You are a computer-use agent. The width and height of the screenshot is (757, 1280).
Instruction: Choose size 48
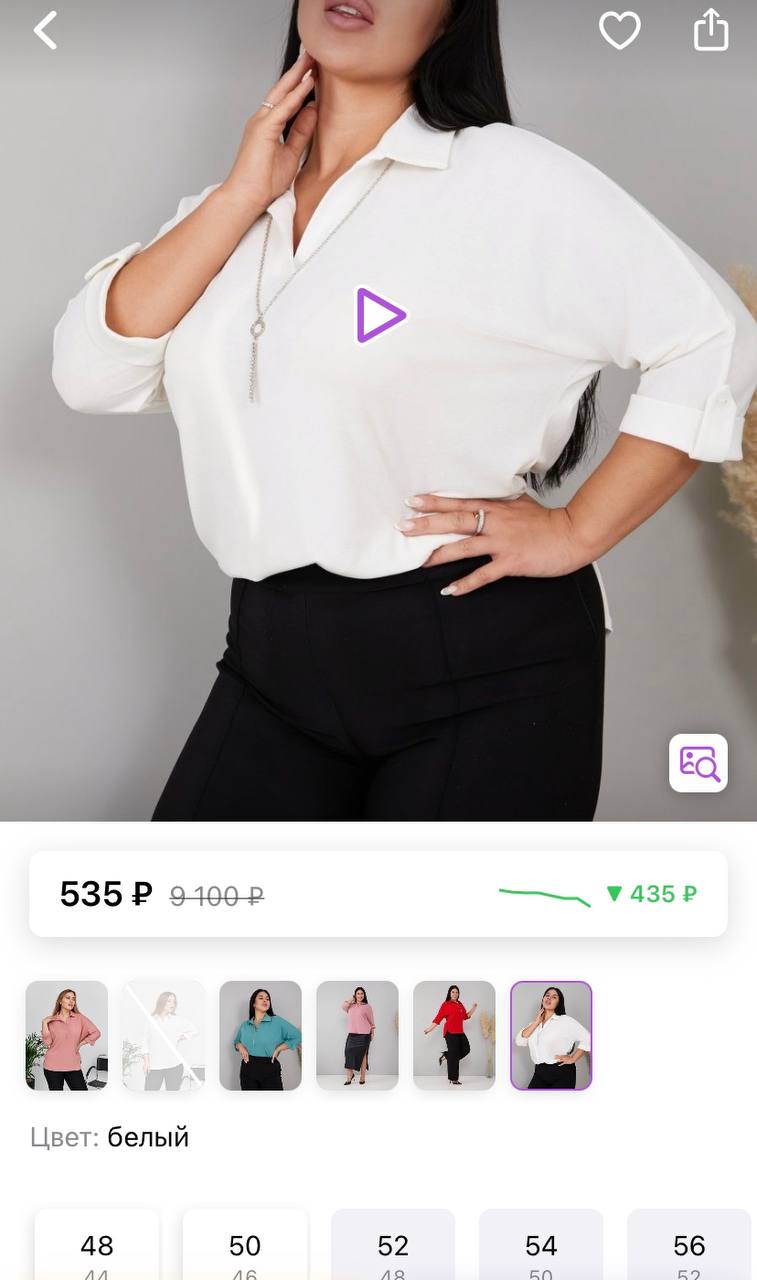97,1247
